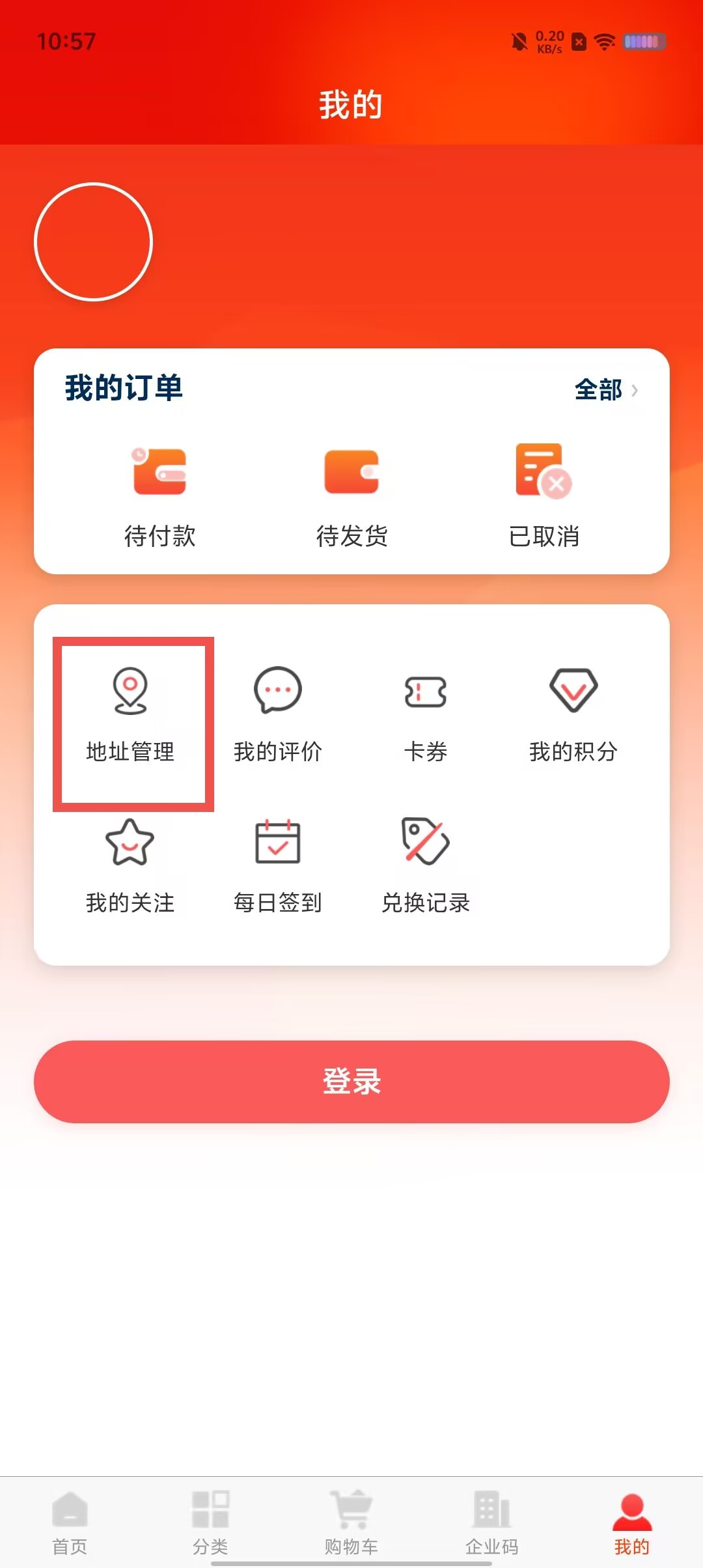Switch to the 首页 home tab
The image size is (703, 1568).
click(x=70, y=1522)
